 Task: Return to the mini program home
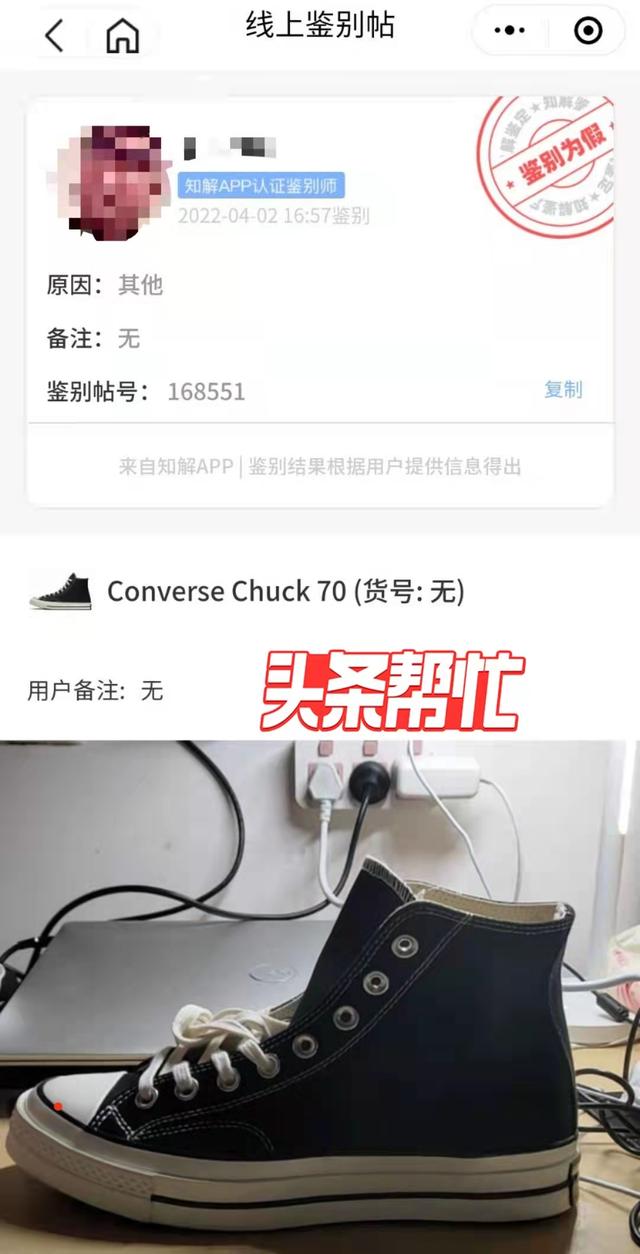(122, 35)
